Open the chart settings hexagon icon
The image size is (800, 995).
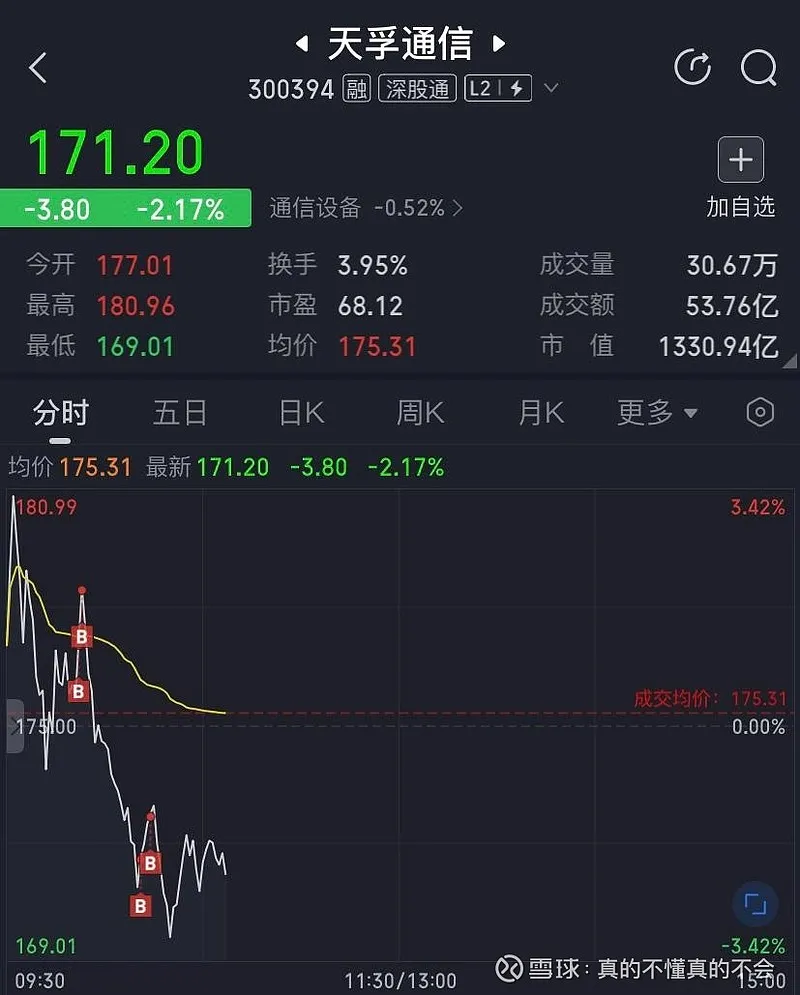tap(761, 412)
